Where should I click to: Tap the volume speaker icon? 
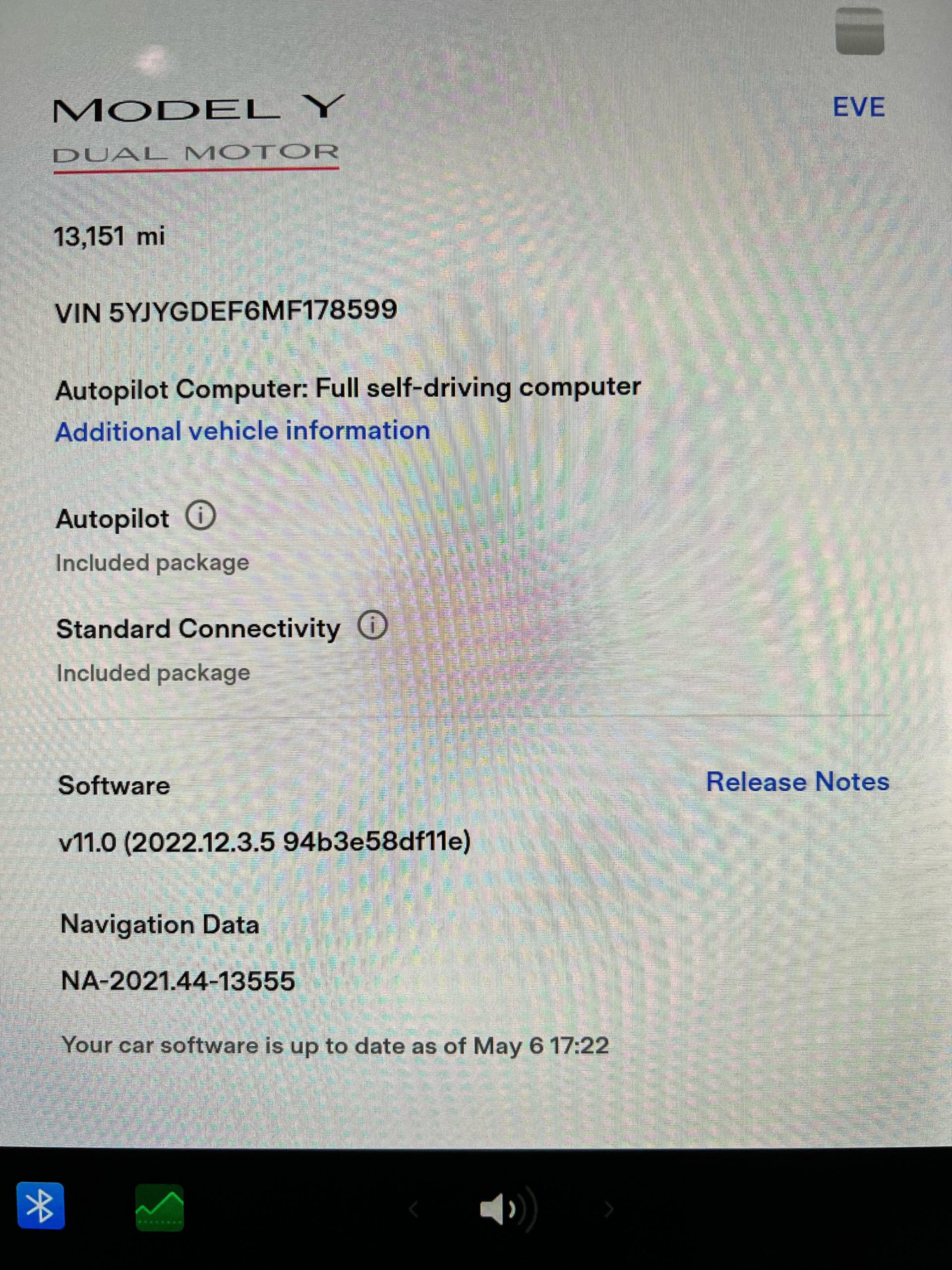click(498, 1209)
